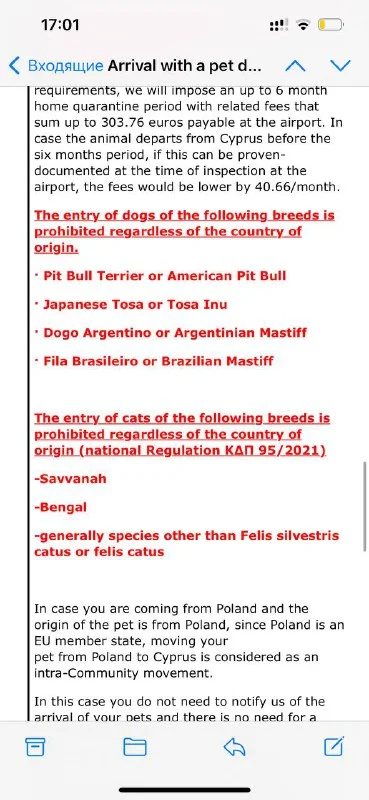
Task: Open the reply options arrow
Action: click(234, 747)
